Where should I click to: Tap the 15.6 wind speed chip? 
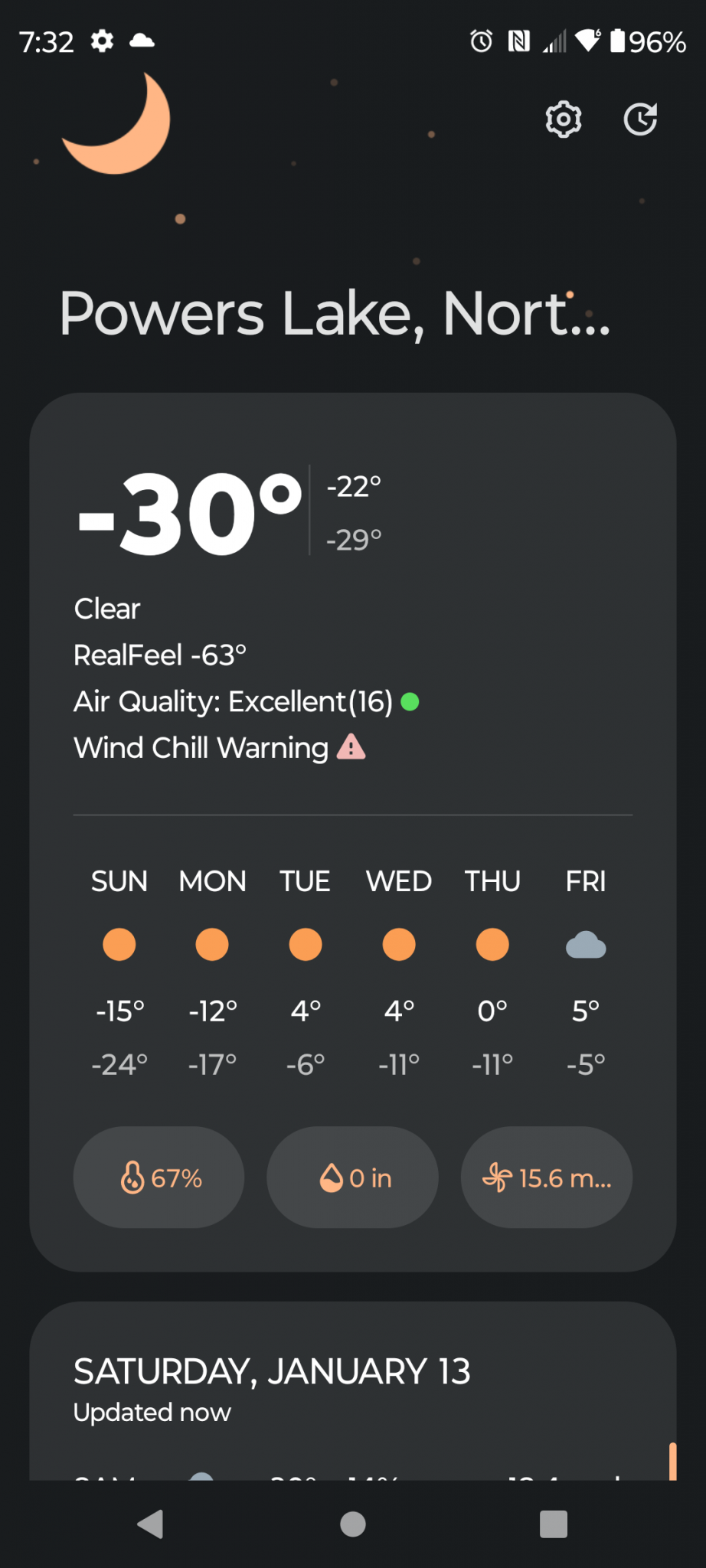pyautogui.click(x=547, y=1178)
